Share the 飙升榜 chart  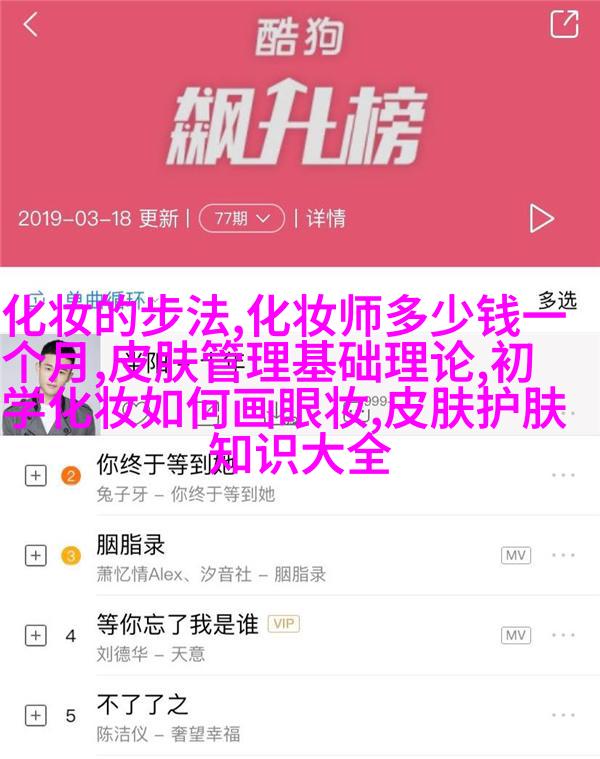point(564,24)
